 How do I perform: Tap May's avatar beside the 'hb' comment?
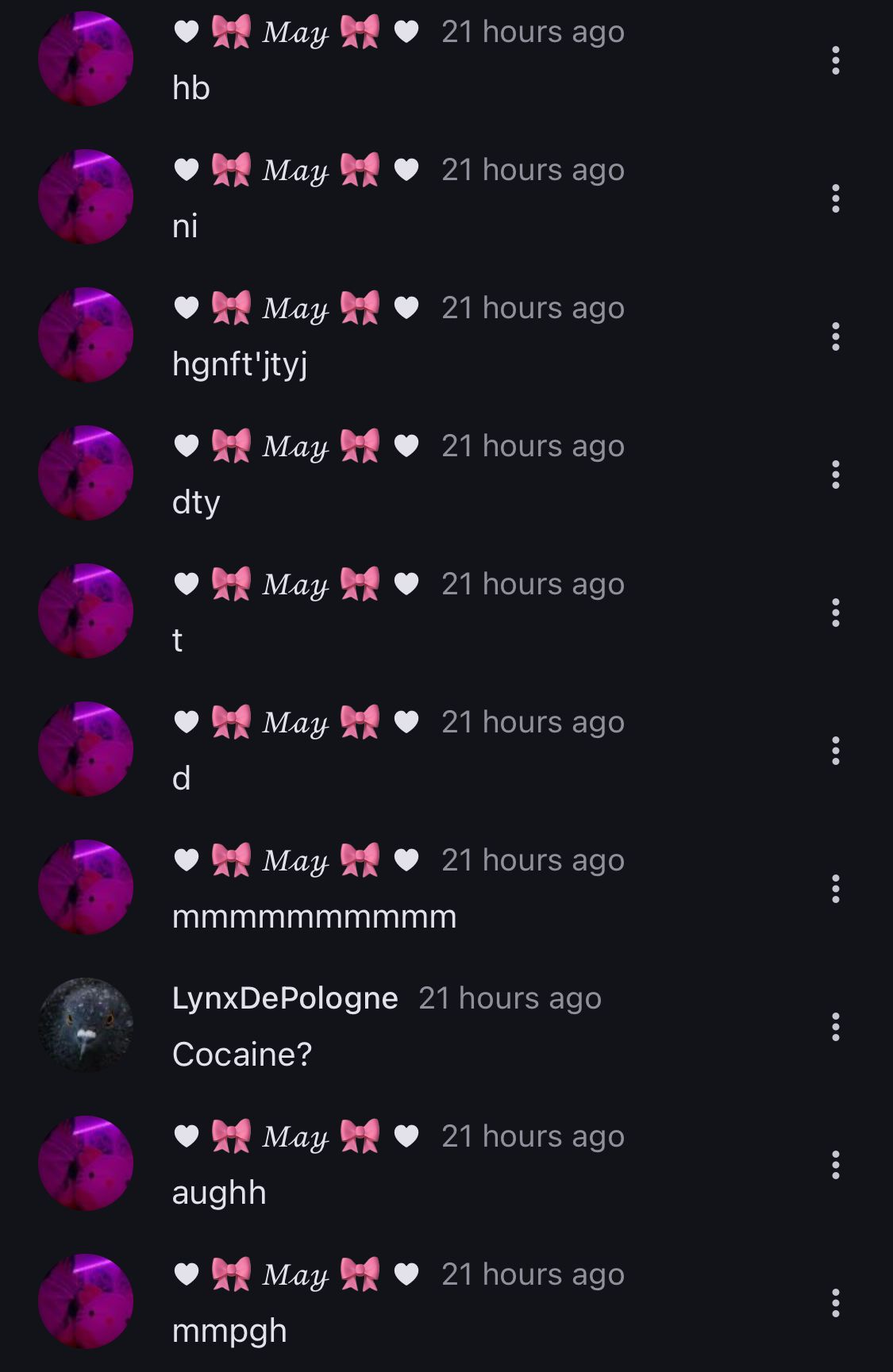pyautogui.click(x=86, y=59)
